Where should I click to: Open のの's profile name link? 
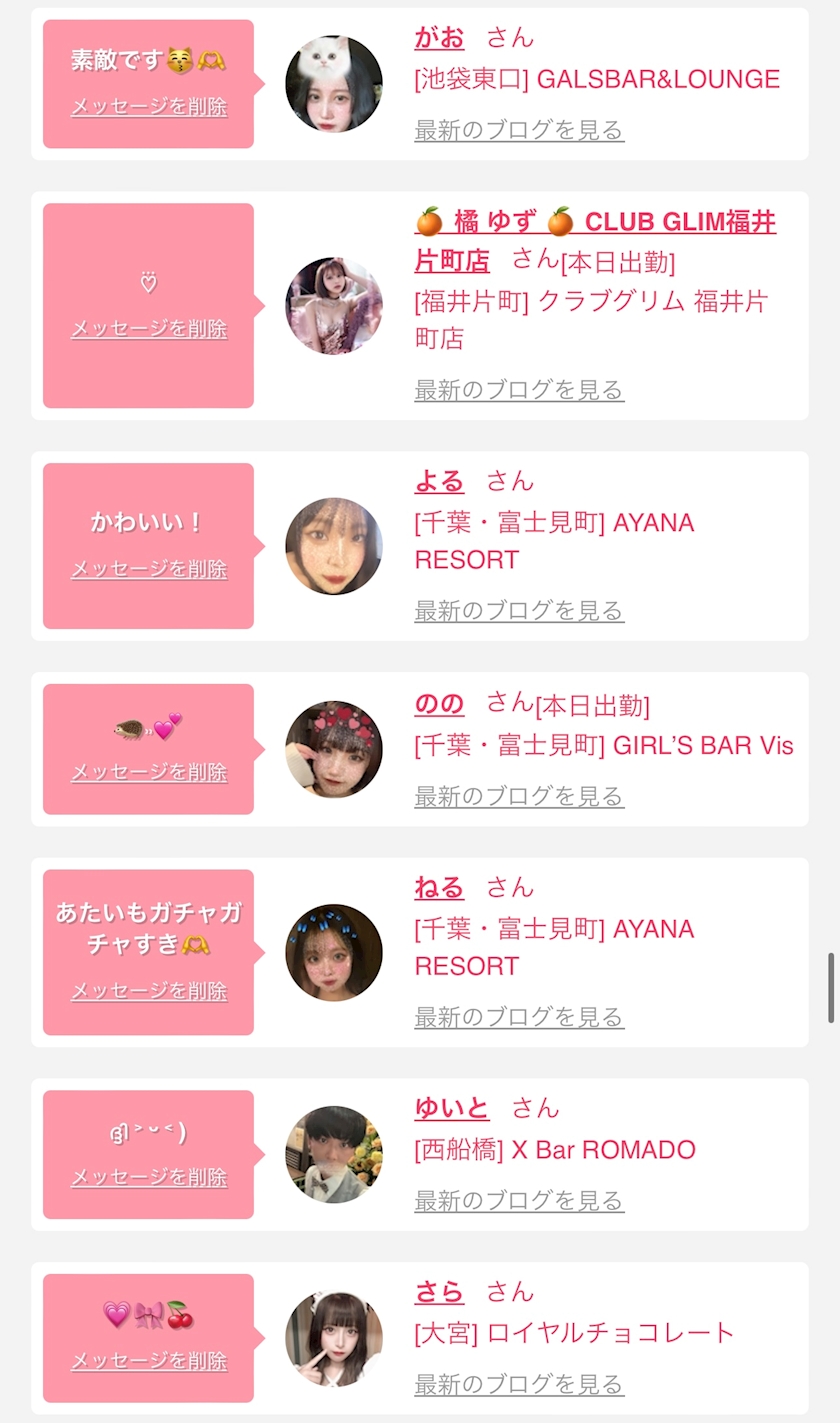click(x=439, y=704)
